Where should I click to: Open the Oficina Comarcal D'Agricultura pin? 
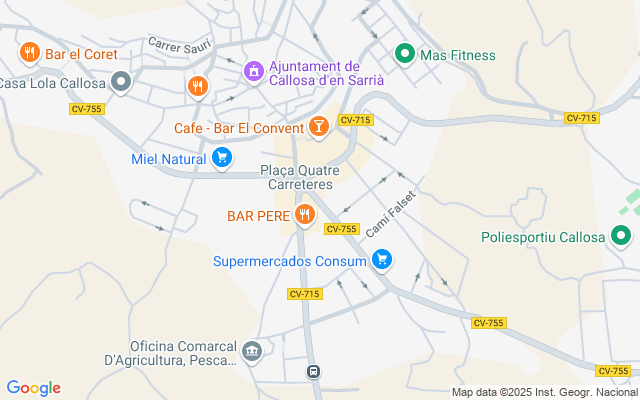(x=251, y=351)
